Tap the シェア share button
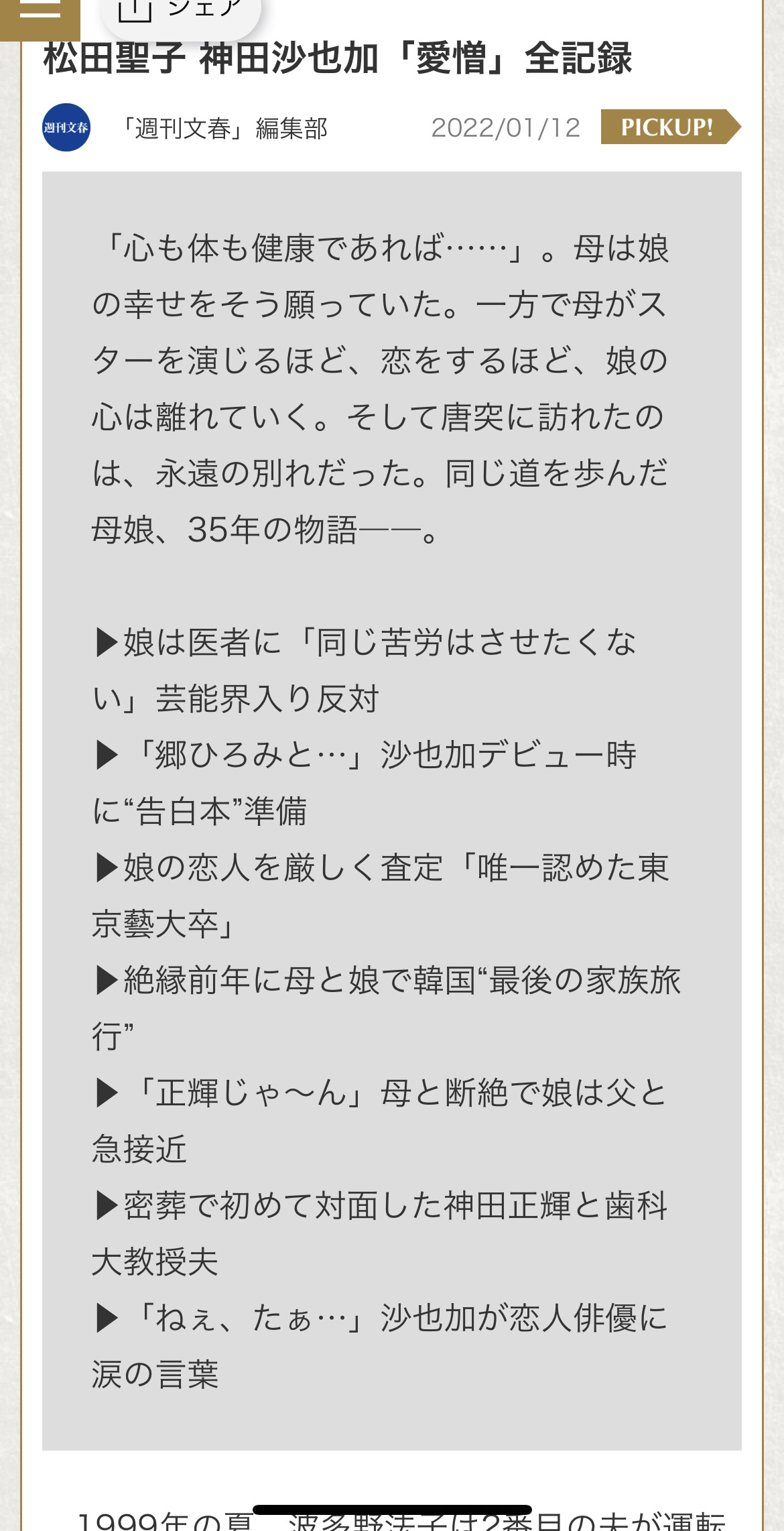This screenshot has width=784, height=1531. click(181, 12)
